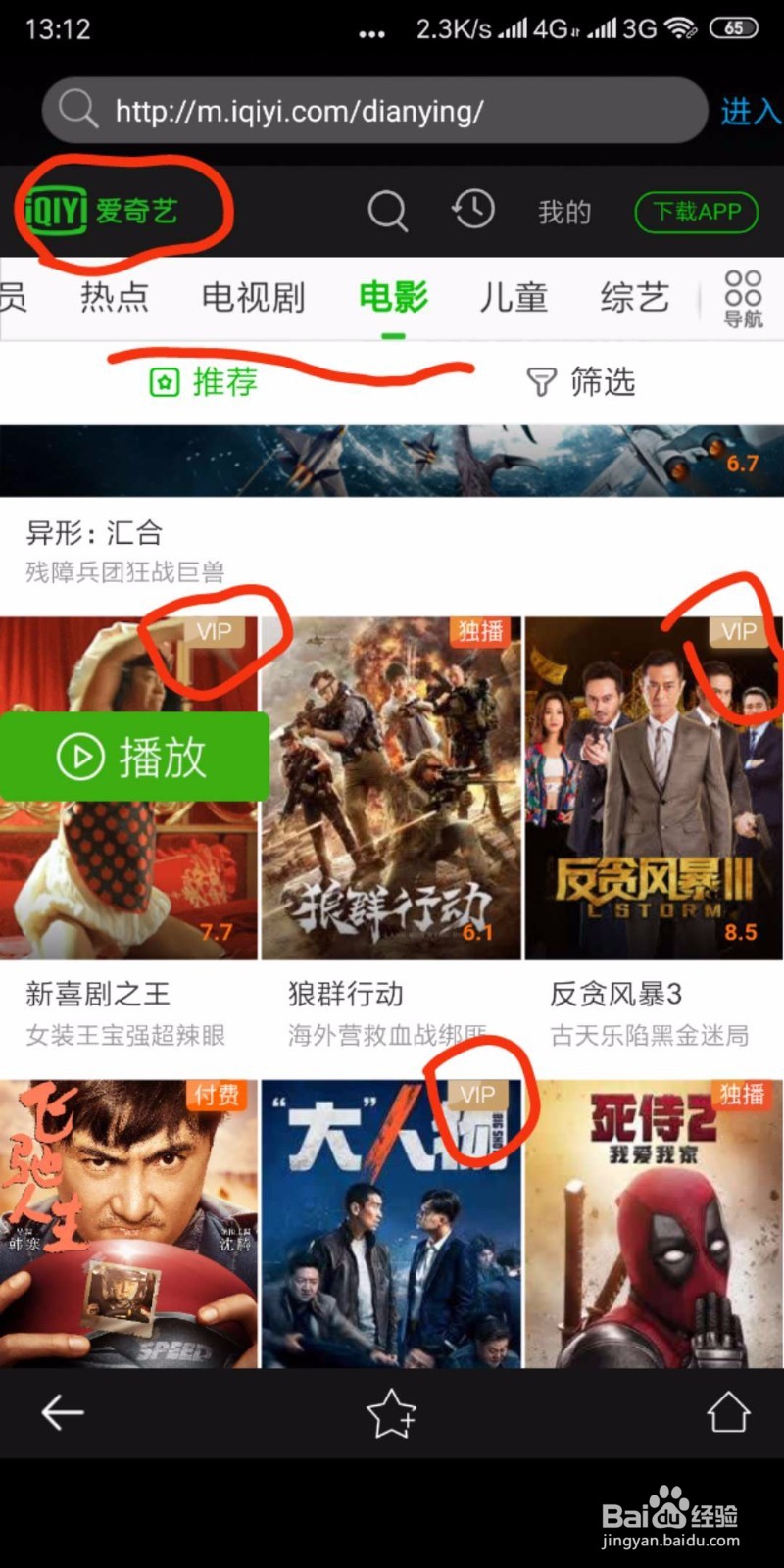The width and height of the screenshot is (784, 1568).
Task: Play 新喜剧之王 via the 播放 button
Action: click(134, 756)
